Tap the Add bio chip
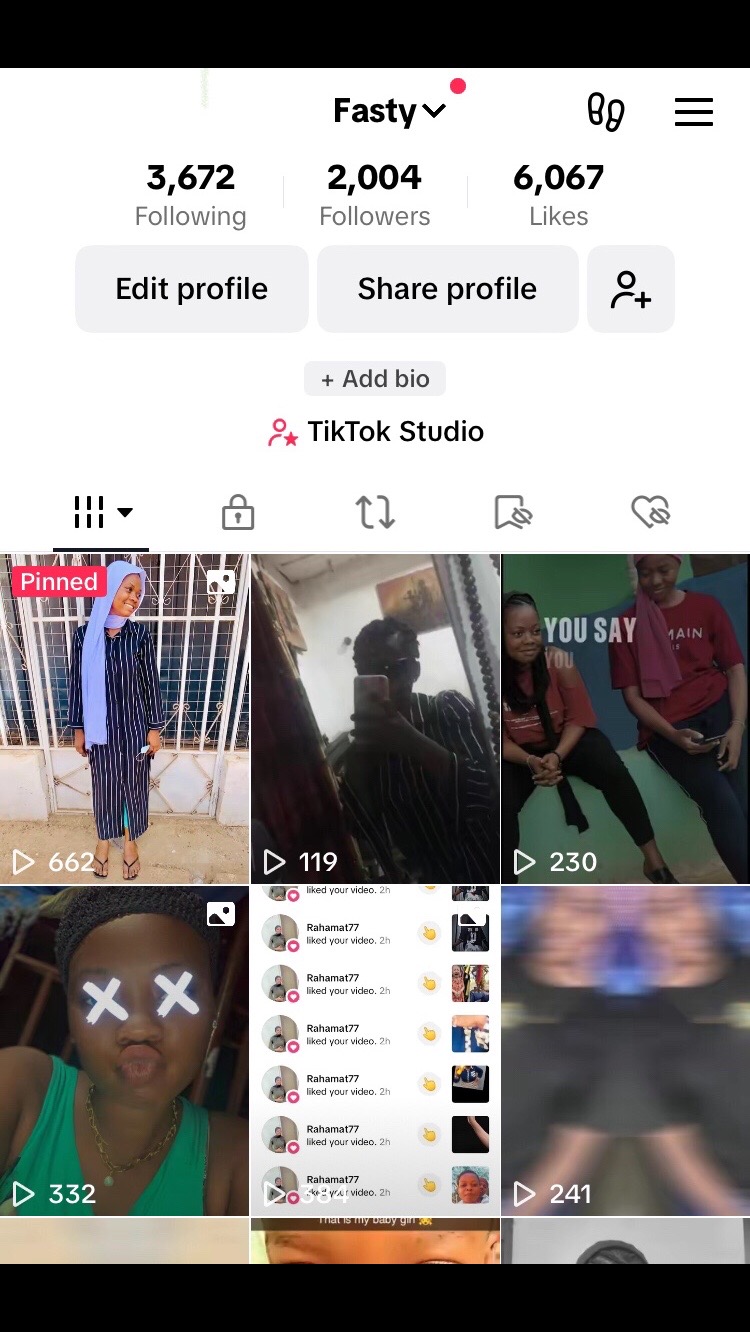The image size is (750, 1332). point(375,379)
